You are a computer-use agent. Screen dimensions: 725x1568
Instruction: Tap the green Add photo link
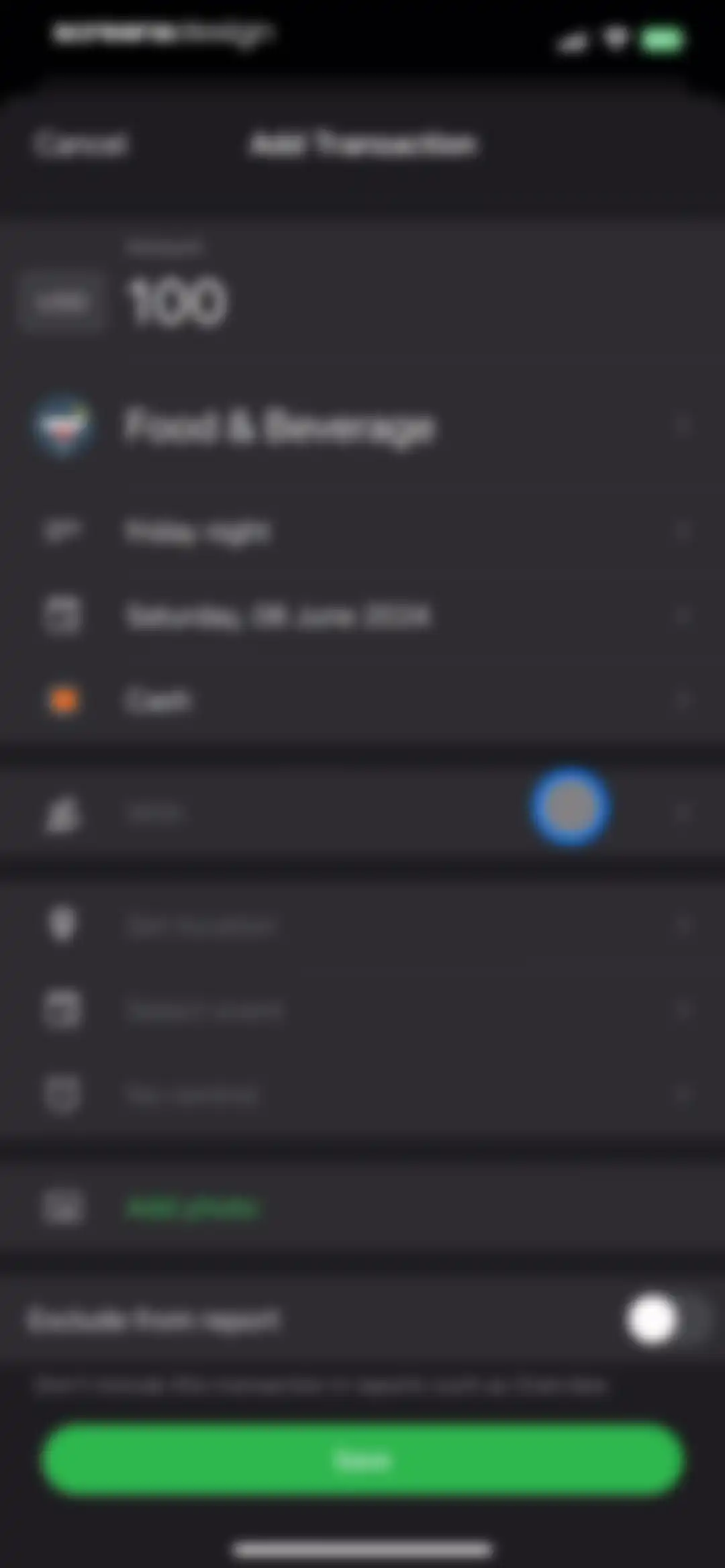pos(193,1208)
